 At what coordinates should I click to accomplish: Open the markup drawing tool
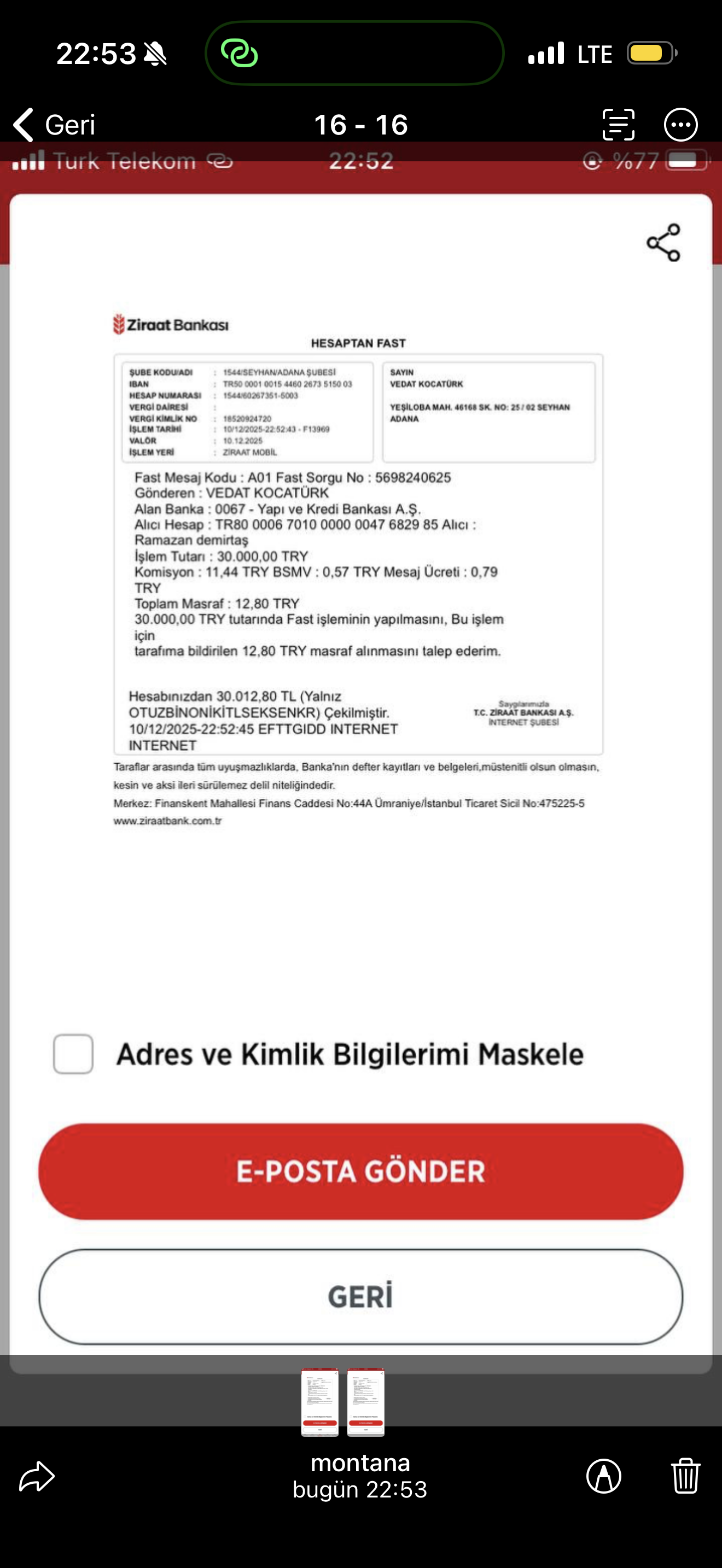click(603, 1476)
